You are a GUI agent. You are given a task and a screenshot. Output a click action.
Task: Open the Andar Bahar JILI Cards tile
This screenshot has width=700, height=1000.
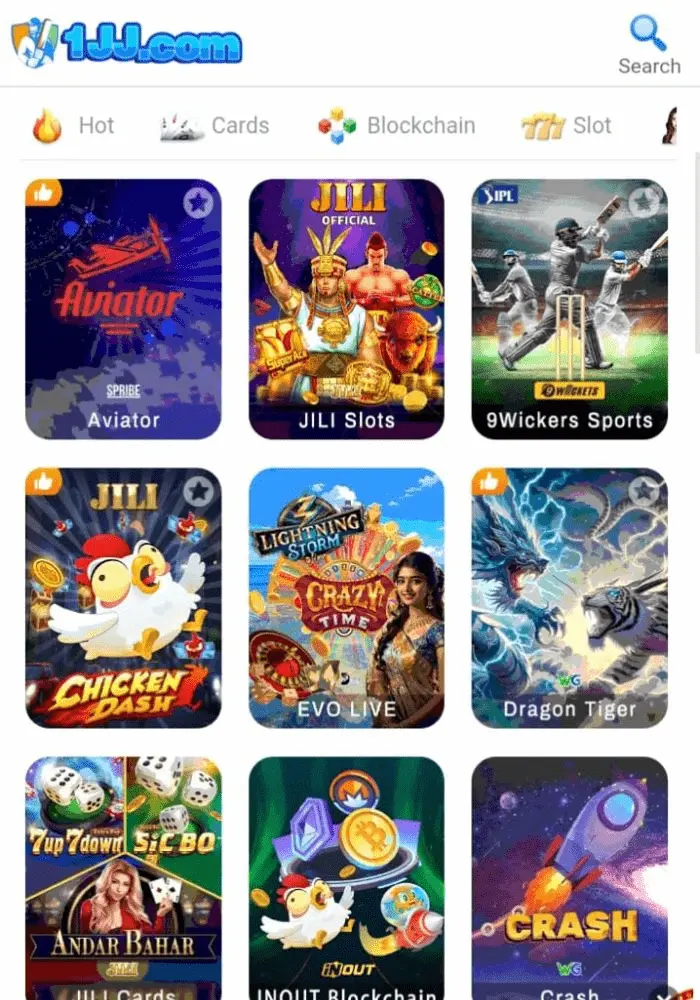[123, 878]
